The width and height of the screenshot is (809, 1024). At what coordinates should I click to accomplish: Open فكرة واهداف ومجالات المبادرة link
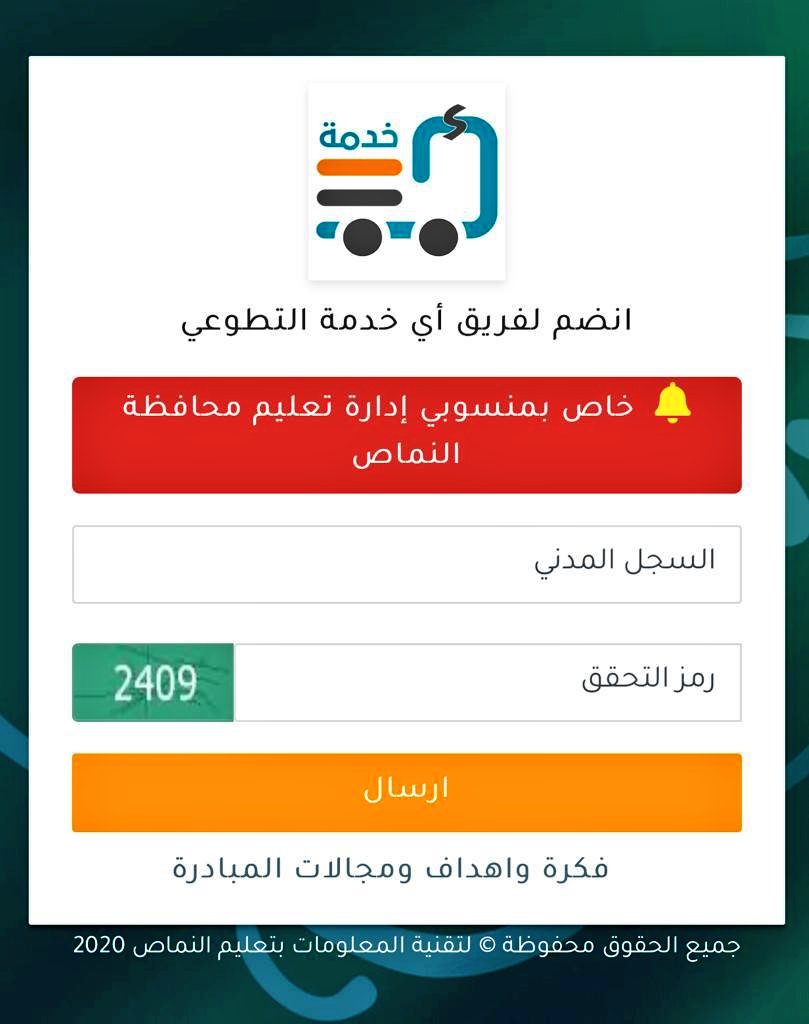(391, 868)
